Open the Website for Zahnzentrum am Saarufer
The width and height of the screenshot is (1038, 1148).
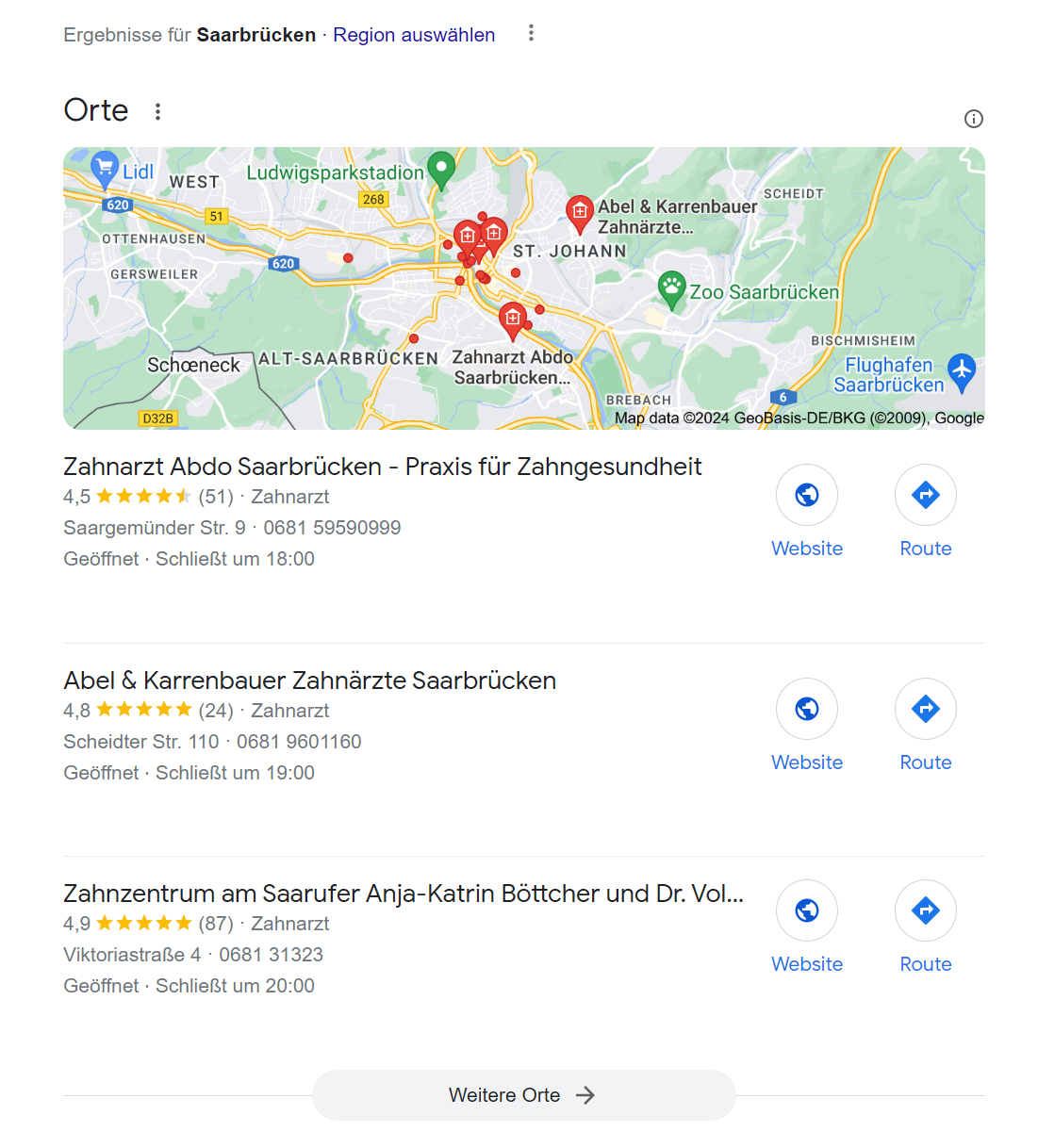pos(807,910)
